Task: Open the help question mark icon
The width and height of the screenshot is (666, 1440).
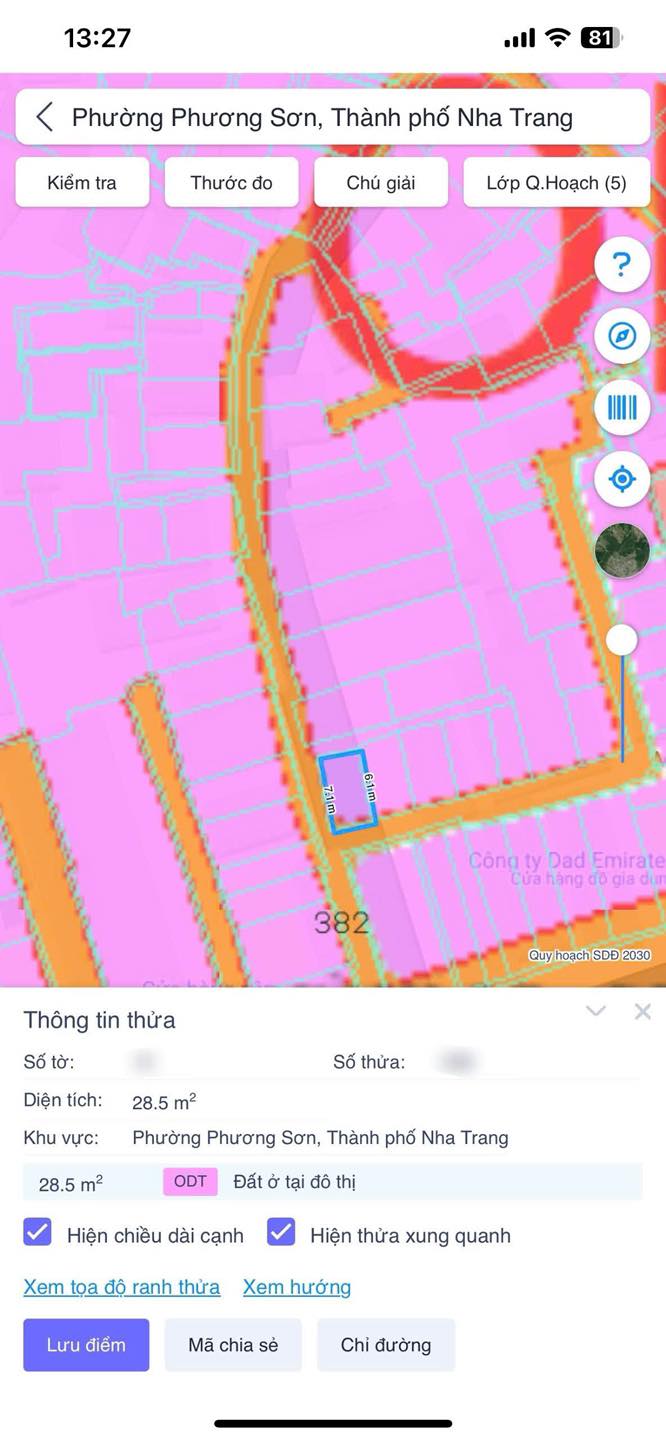Action: (x=622, y=265)
